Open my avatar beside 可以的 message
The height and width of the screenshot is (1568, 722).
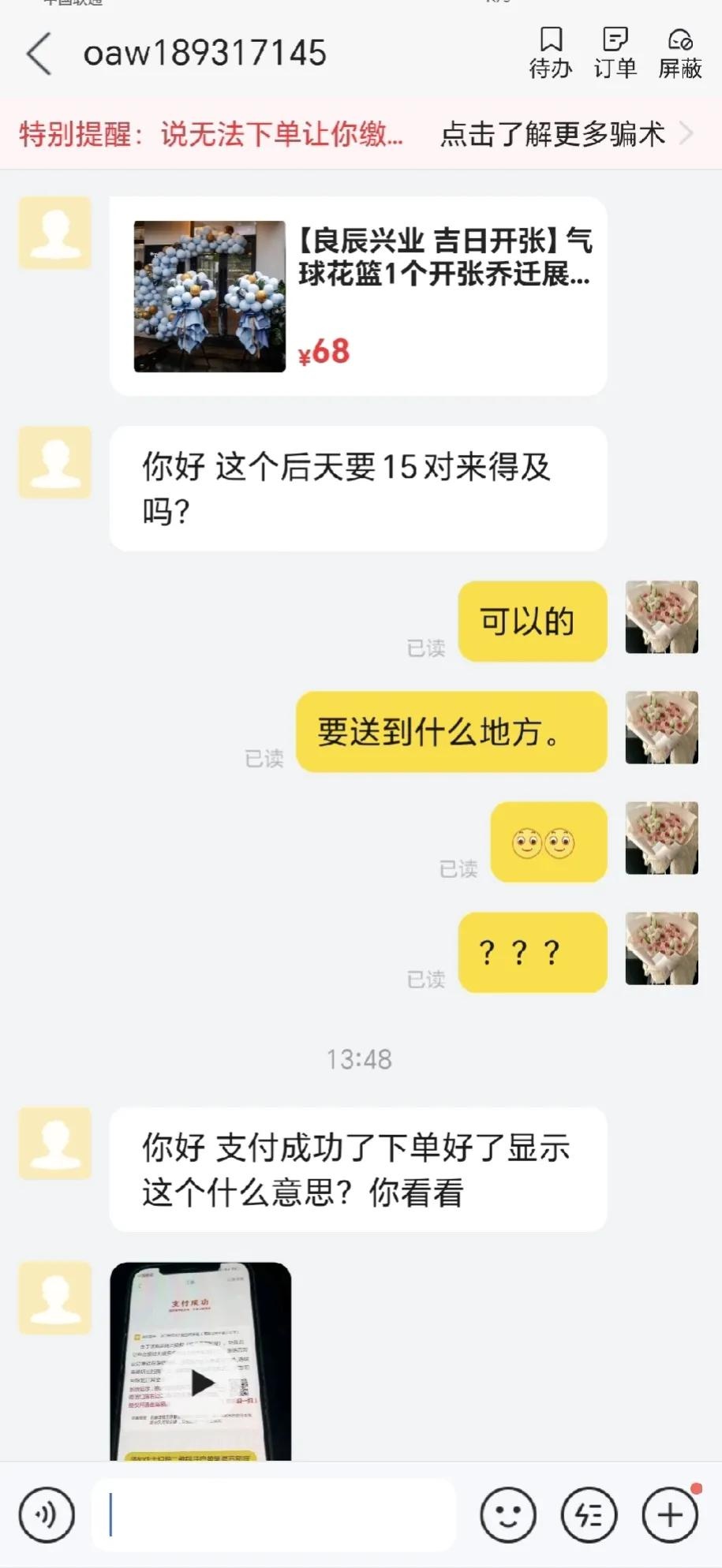(661, 618)
